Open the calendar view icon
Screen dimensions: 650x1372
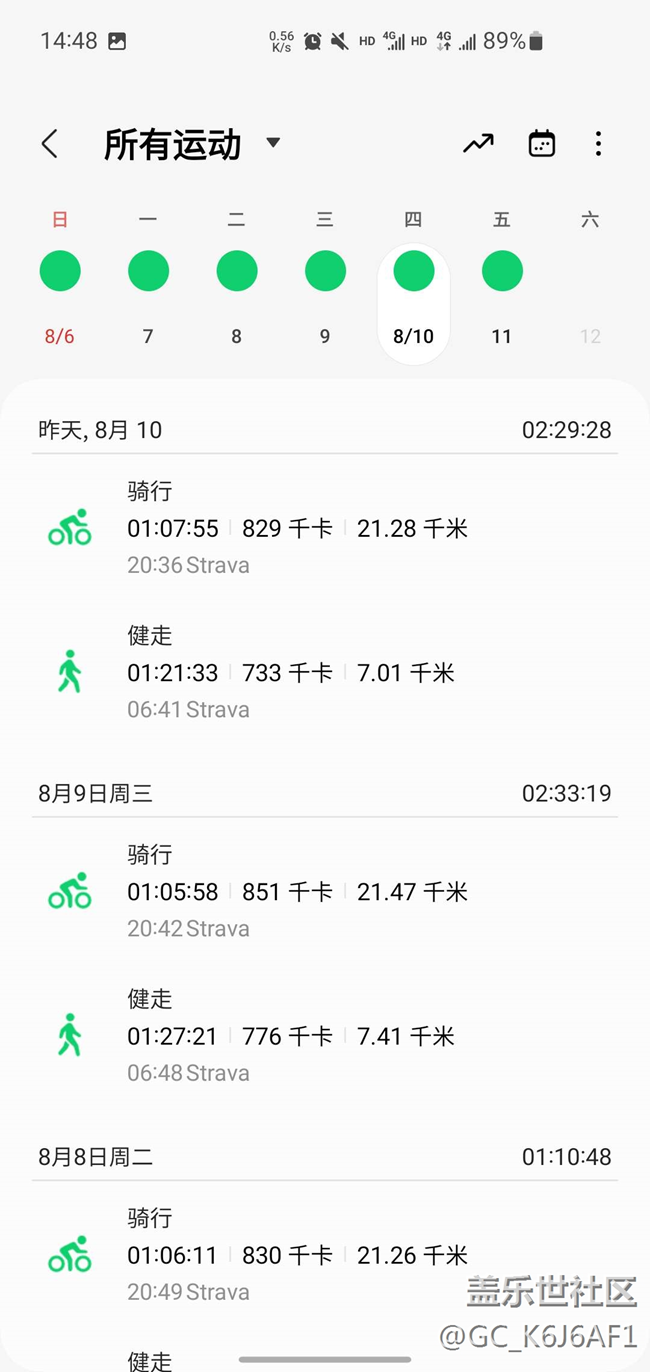pos(541,144)
